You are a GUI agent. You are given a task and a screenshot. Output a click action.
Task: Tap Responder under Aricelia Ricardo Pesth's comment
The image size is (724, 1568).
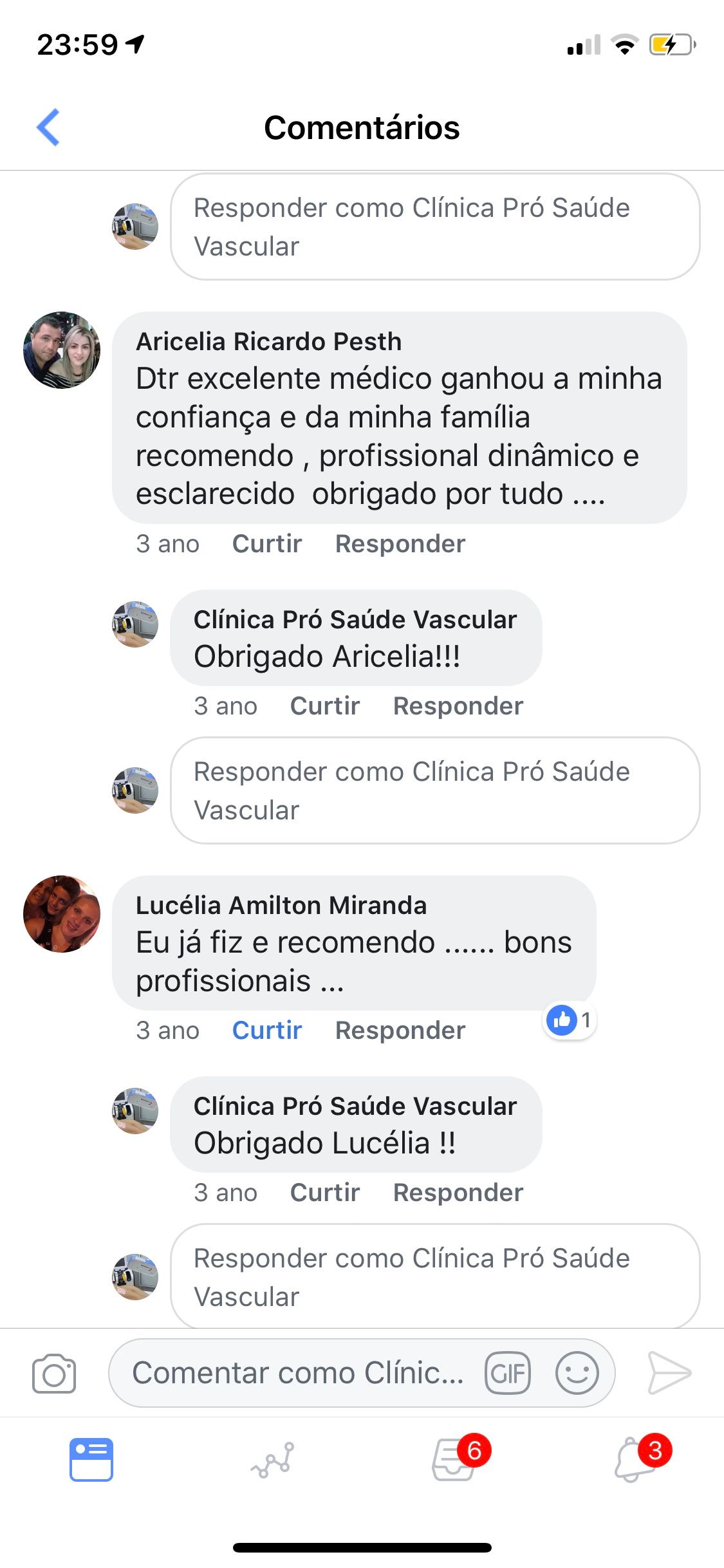tap(400, 544)
